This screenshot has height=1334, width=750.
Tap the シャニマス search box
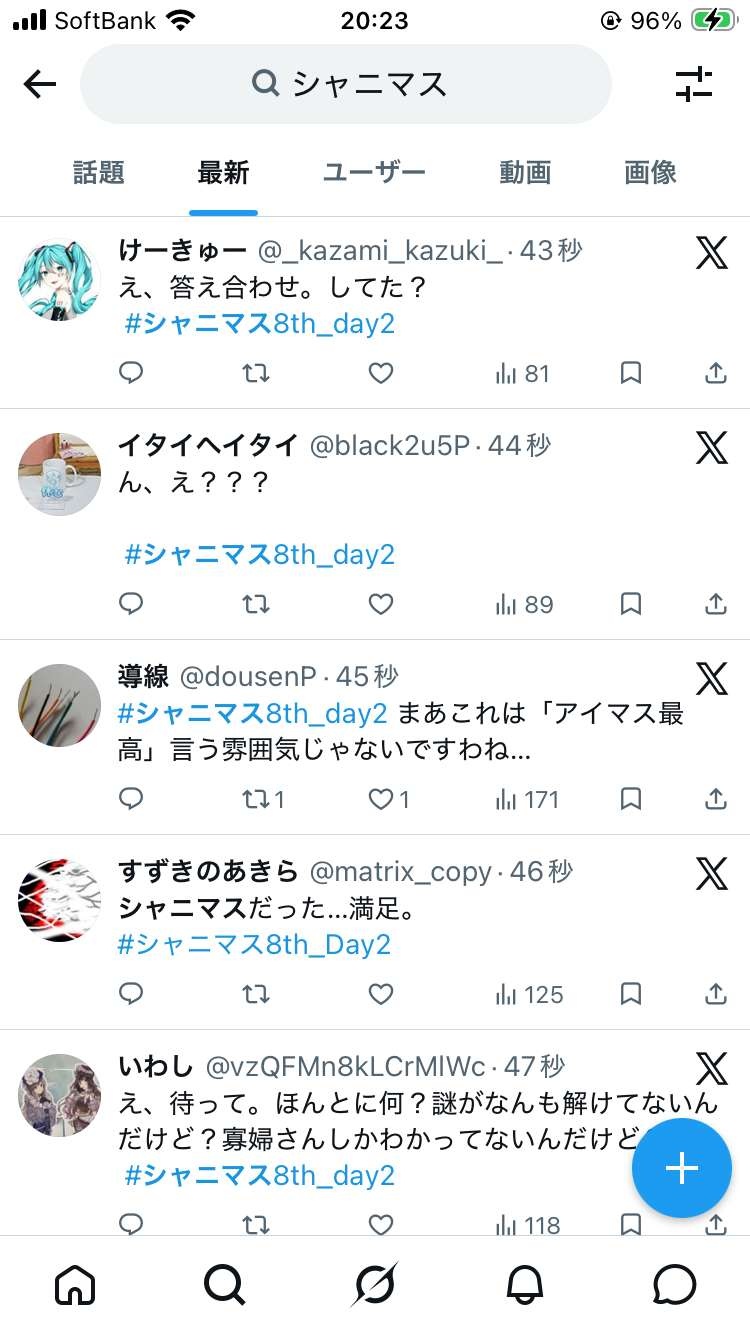tap(345, 85)
